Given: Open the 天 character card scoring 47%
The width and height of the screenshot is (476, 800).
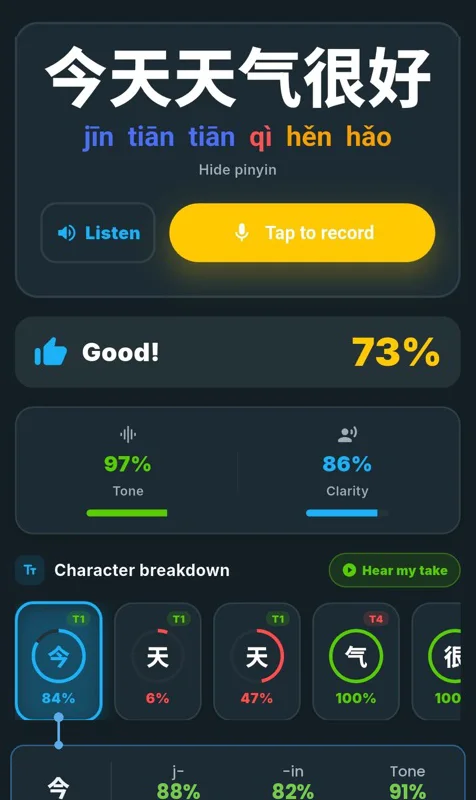Looking at the screenshot, I should [257, 661].
